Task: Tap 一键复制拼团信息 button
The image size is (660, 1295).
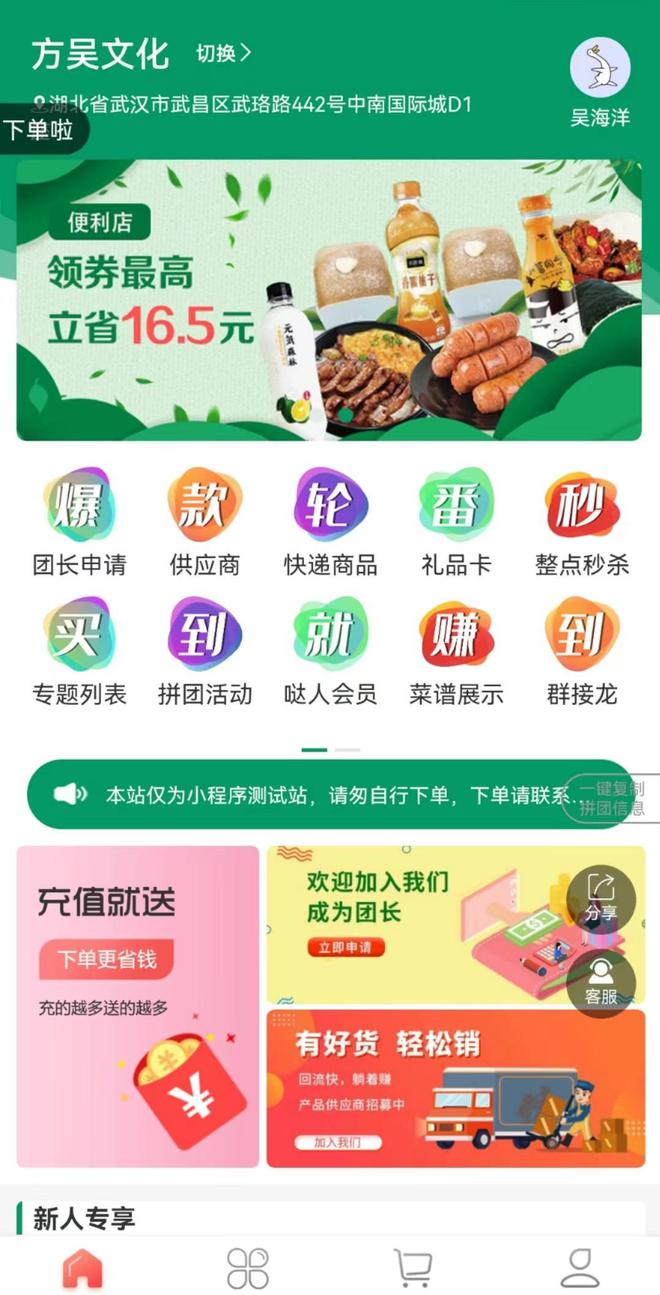Action: coord(612,798)
